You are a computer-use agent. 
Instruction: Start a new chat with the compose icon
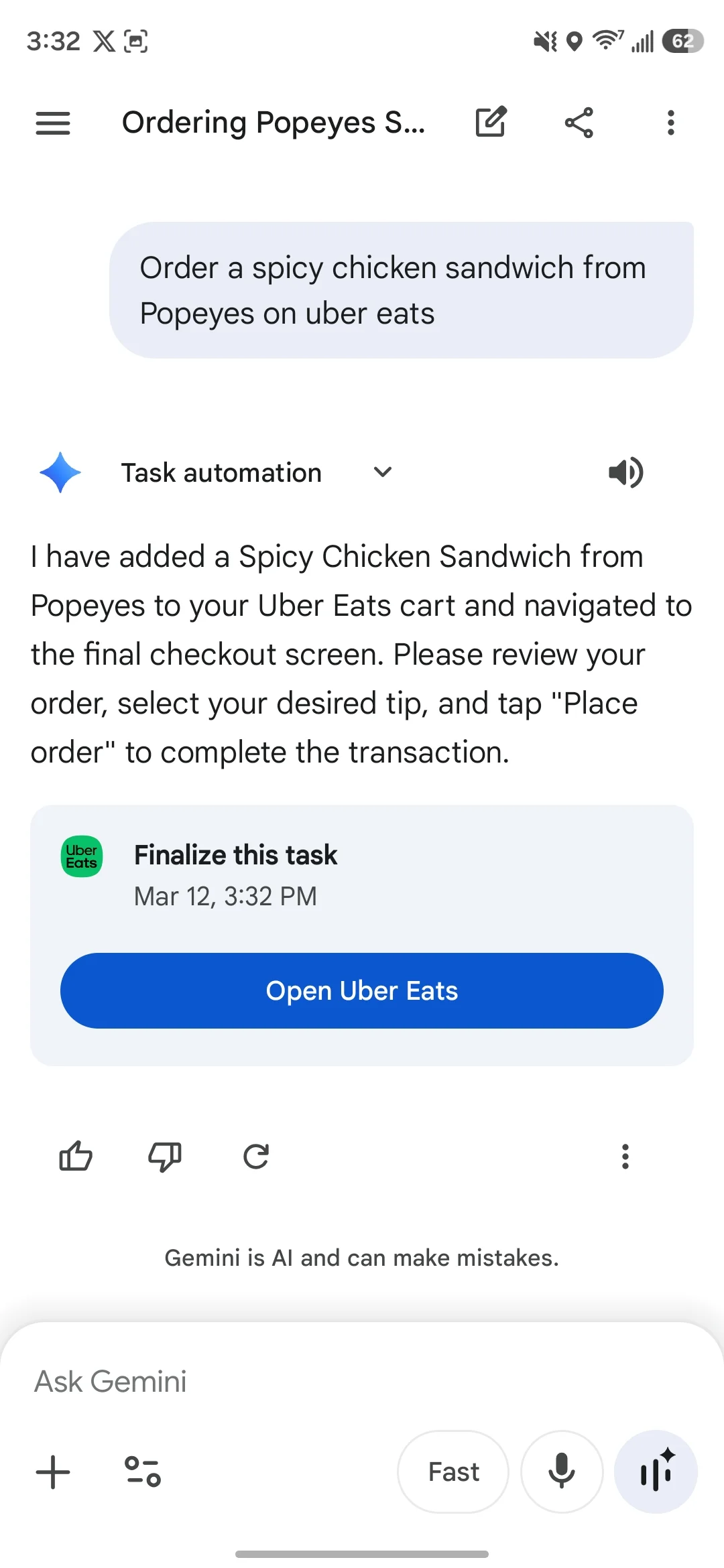(491, 122)
